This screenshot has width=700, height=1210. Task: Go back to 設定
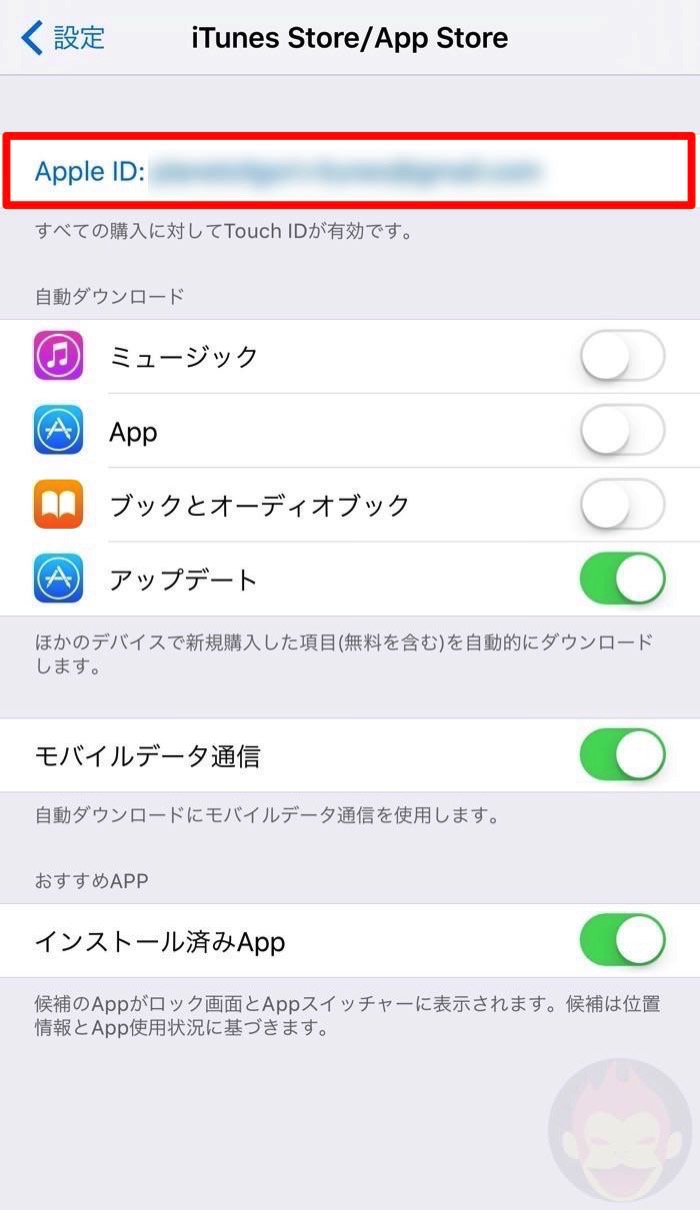click(63, 39)
